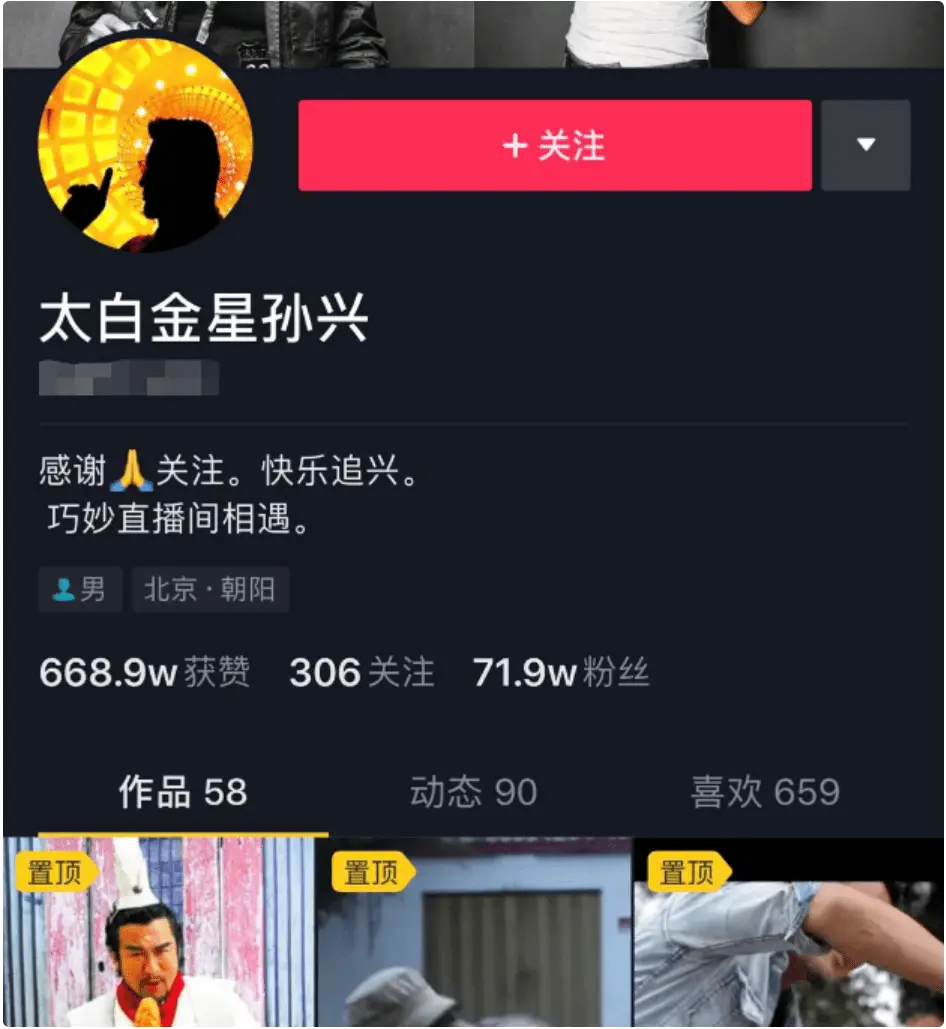Open the pinned video with the grey hat
946x1029 pixels.
pos(475,935)
